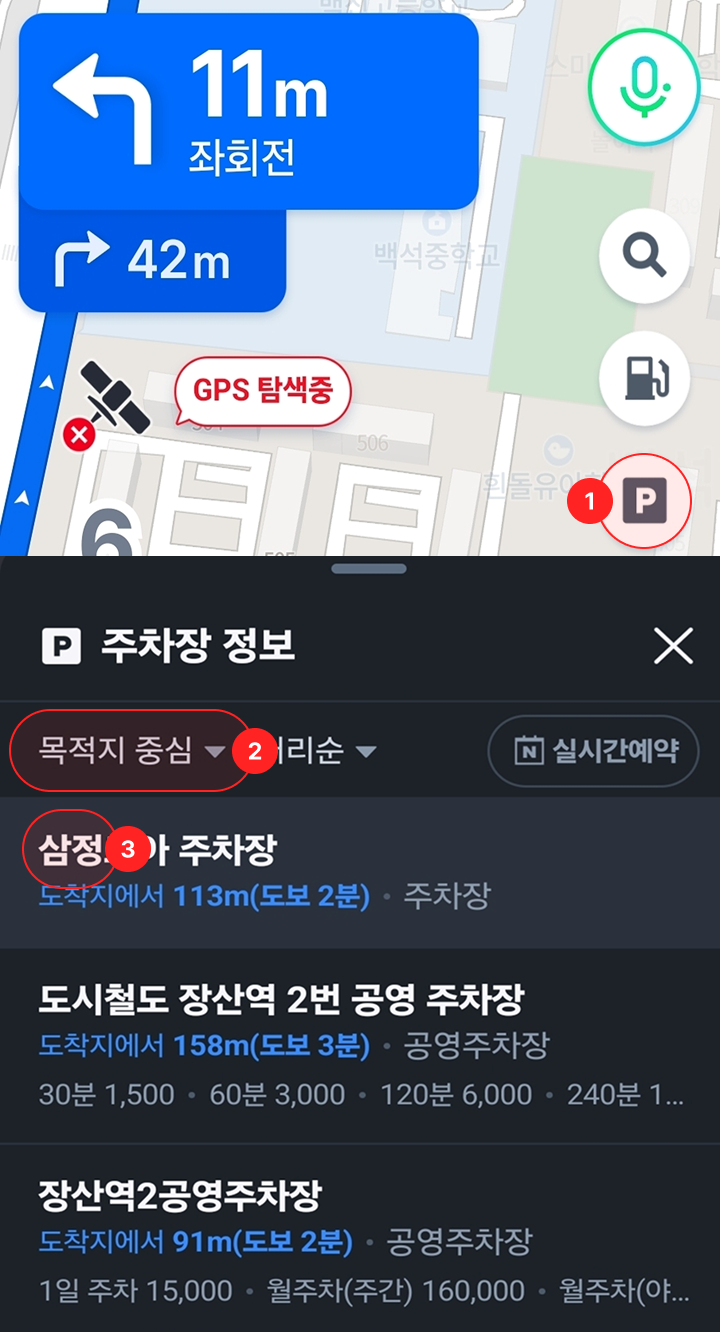Screen dimensions: 720x1332
Task: Close the 주차장 정보 panel
Action: [x=673, y=647]
